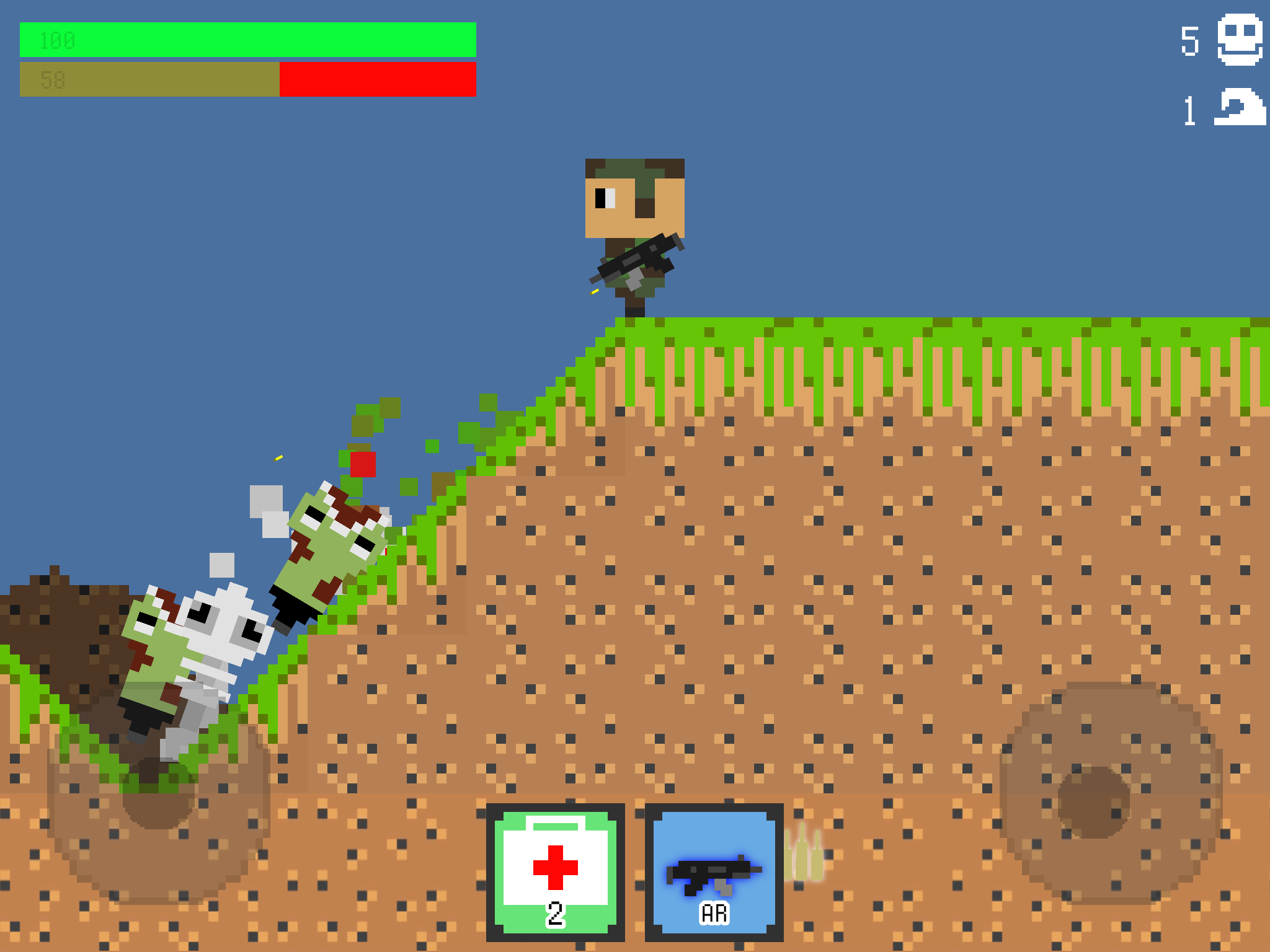1270x952 pixels.
Task: Use the medkit item button
Action: coord(555,872)
